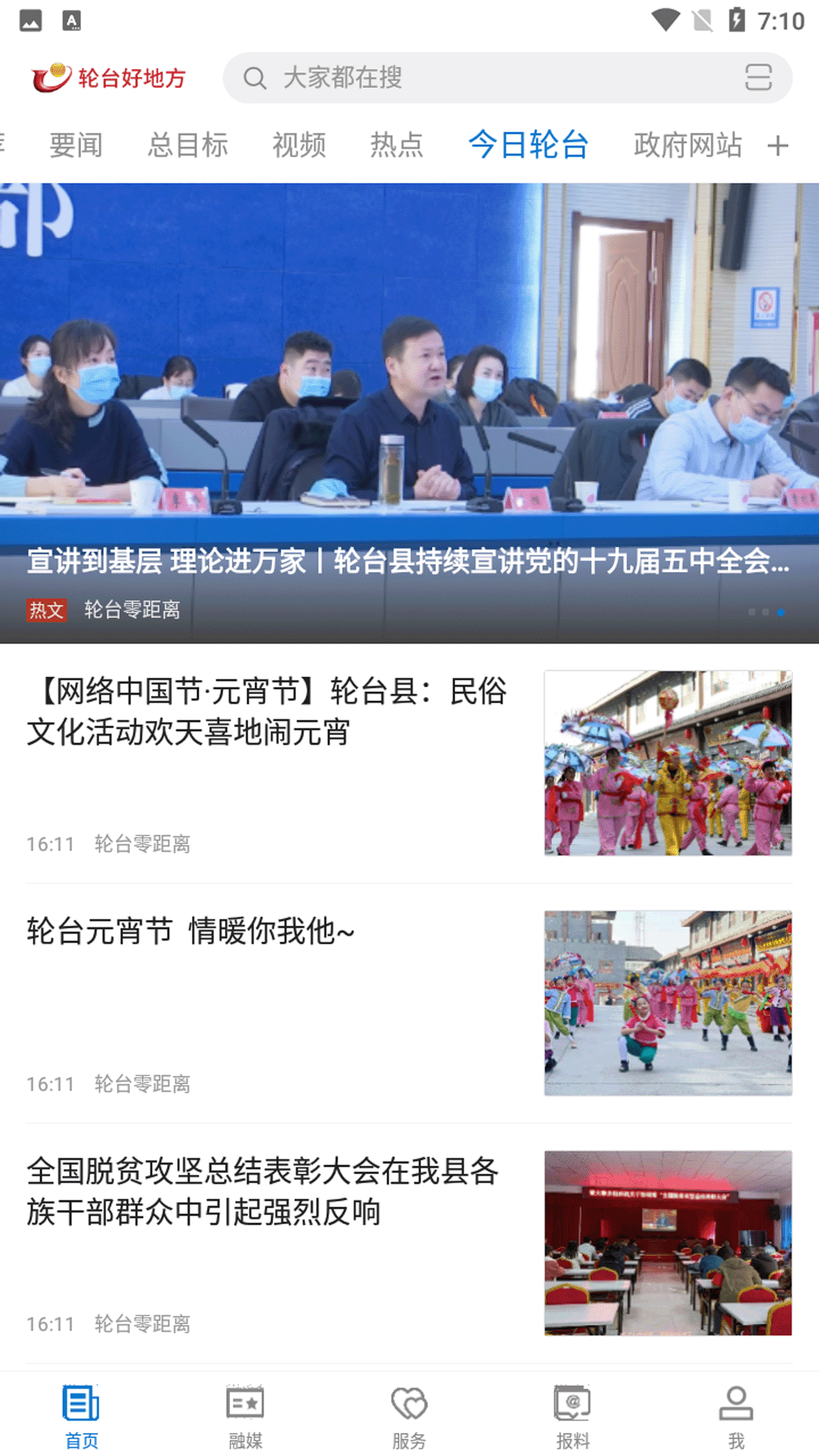819x1456 pixels.
Task: Click the 热文 hot article label
Action: [47, 610]
